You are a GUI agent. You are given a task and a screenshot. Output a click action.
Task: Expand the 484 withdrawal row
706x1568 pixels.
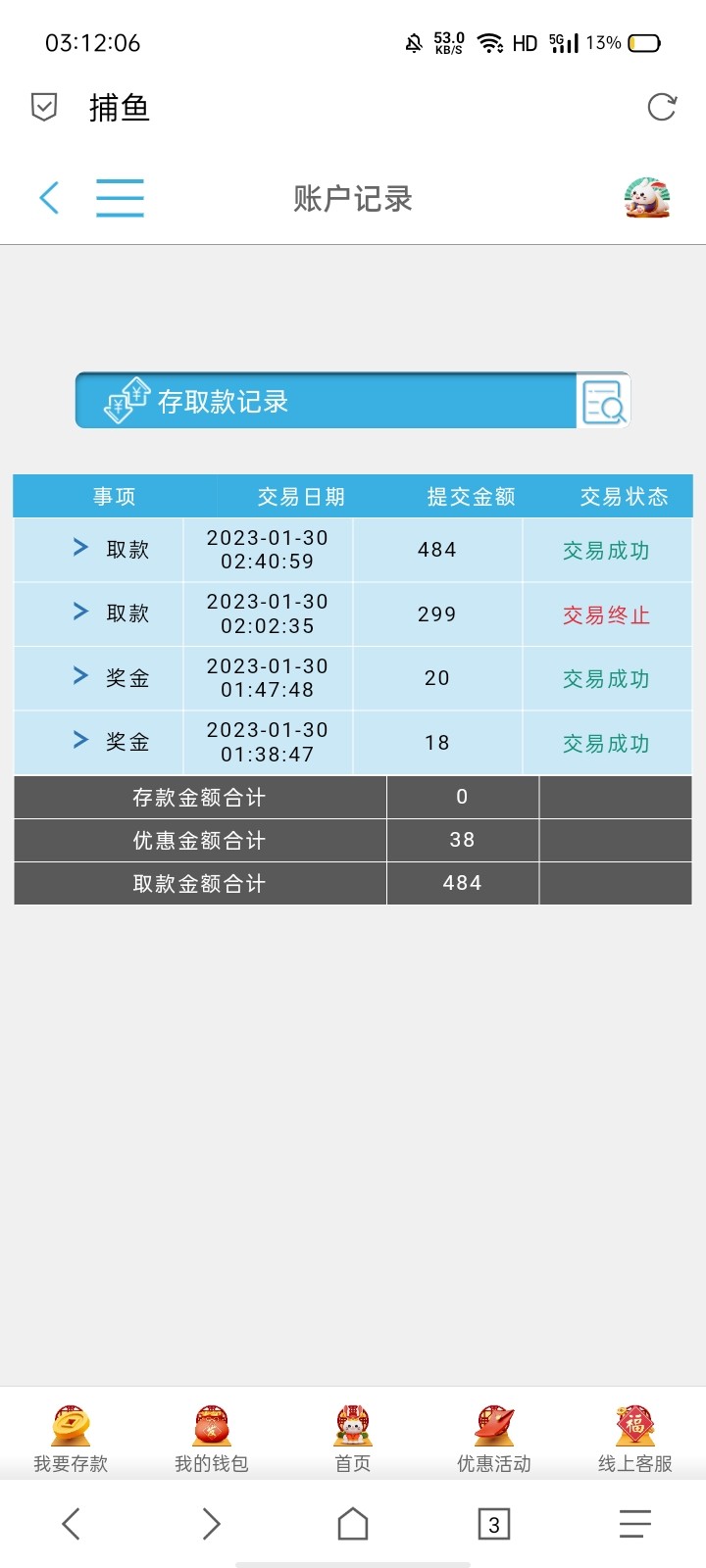tap(80, 548)
